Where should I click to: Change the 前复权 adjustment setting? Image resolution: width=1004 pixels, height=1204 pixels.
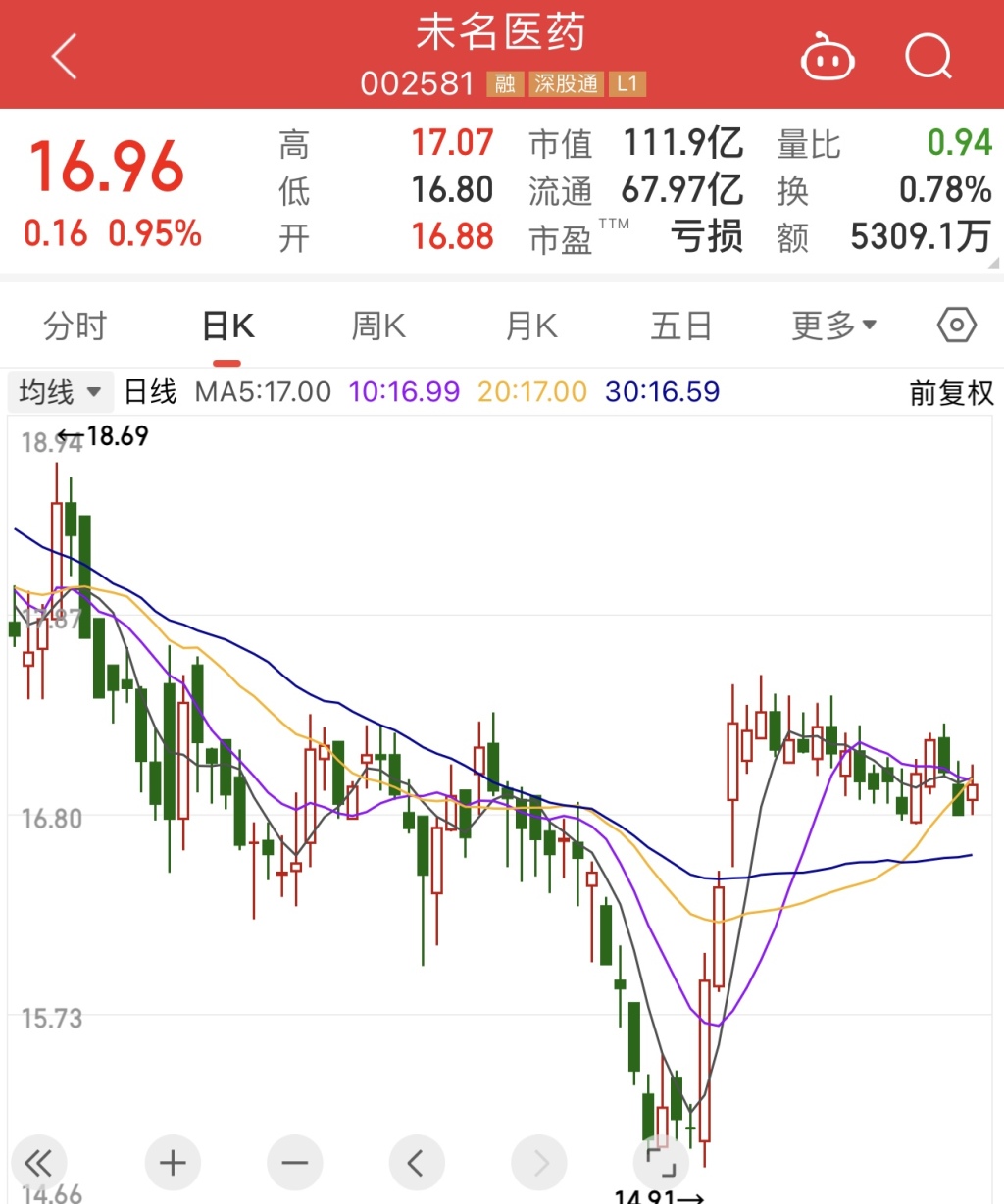[x=950, y=393]
